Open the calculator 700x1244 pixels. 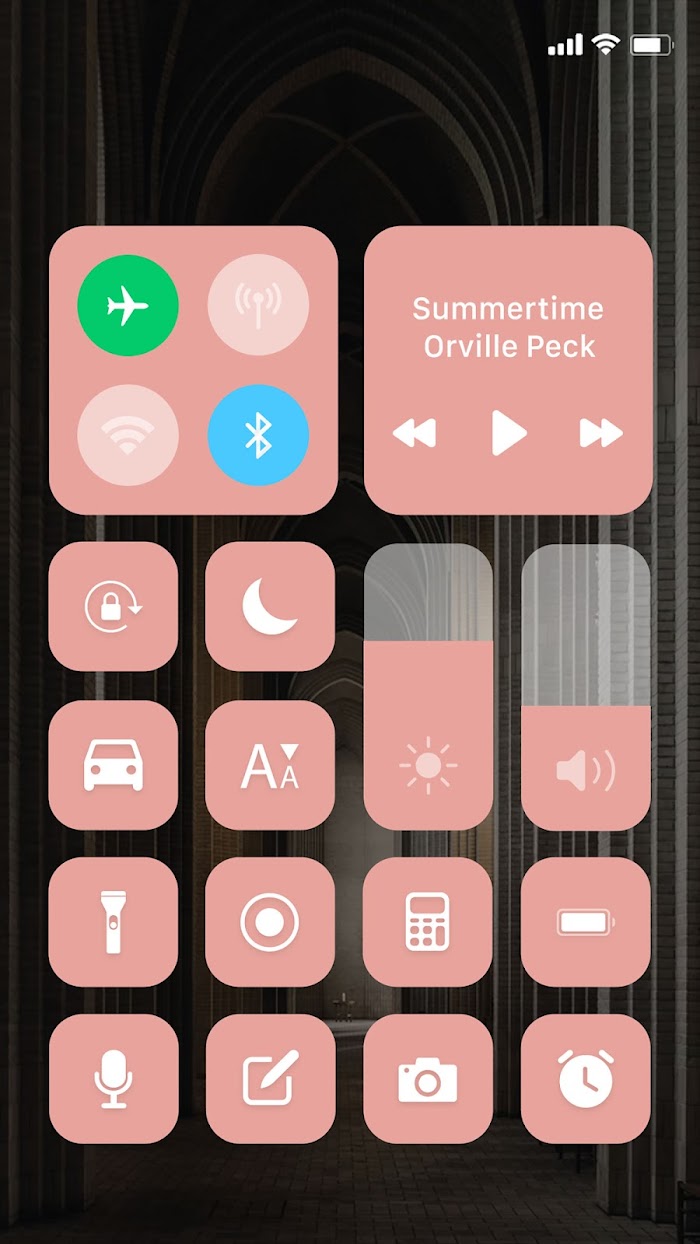click(428, 922)
